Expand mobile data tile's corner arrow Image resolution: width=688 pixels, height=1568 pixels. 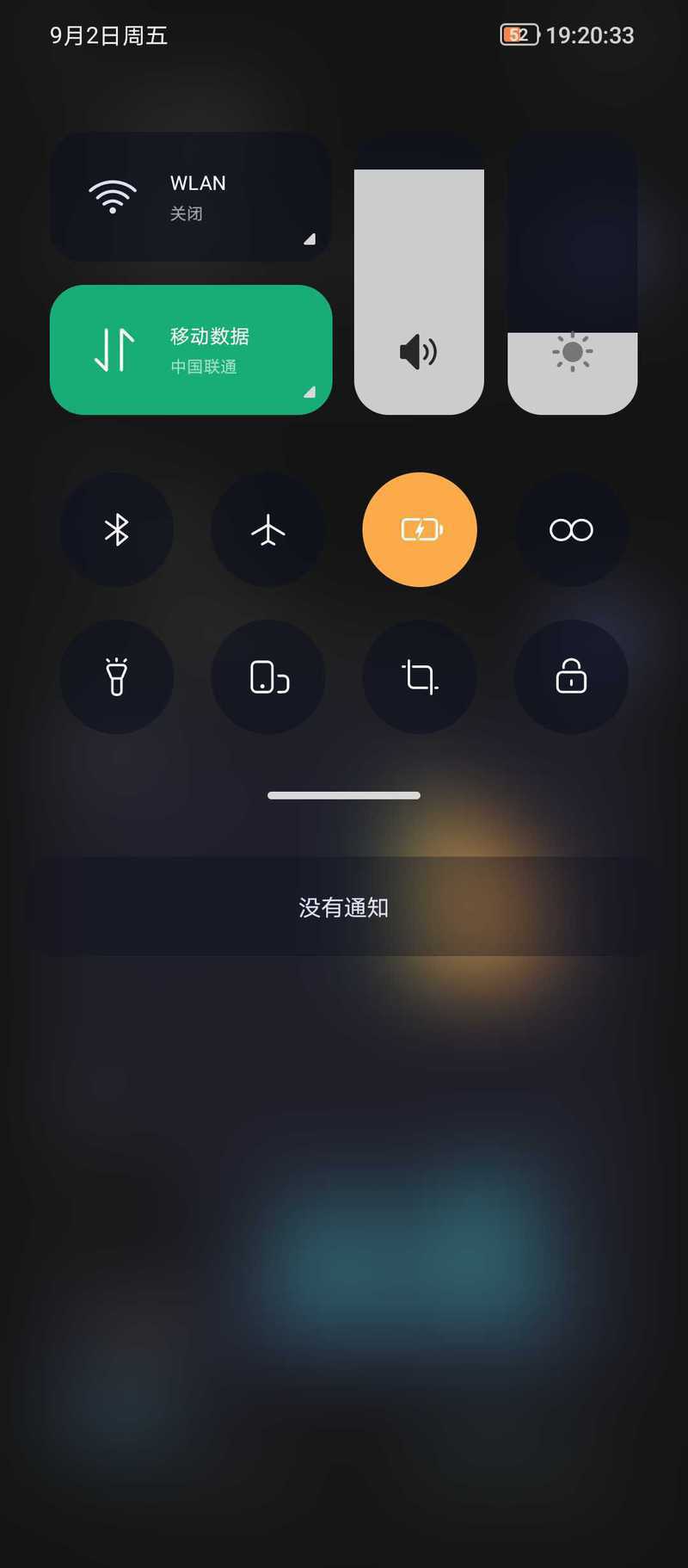click(310, 392)
